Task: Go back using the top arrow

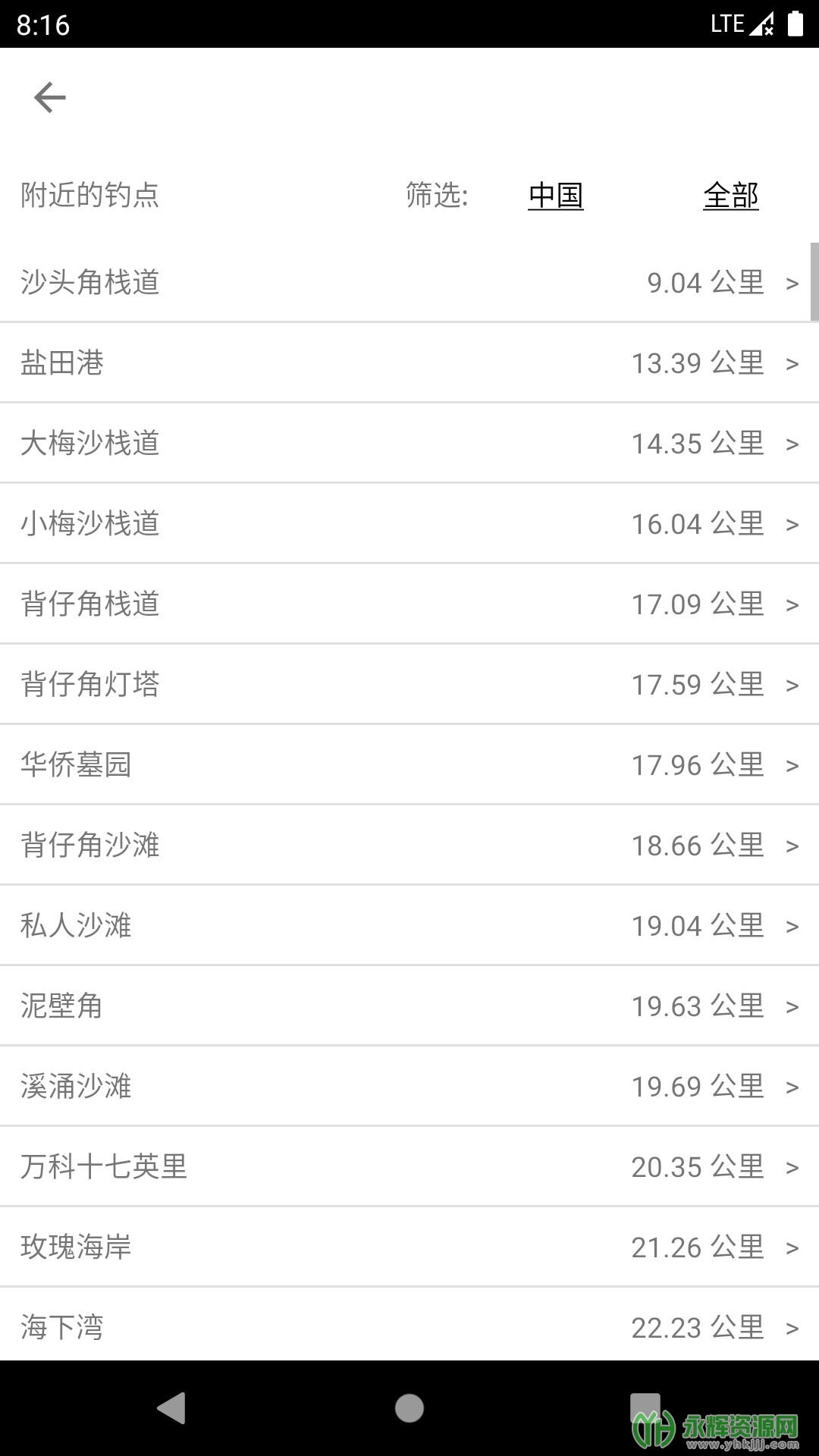Action: (50, 98)
